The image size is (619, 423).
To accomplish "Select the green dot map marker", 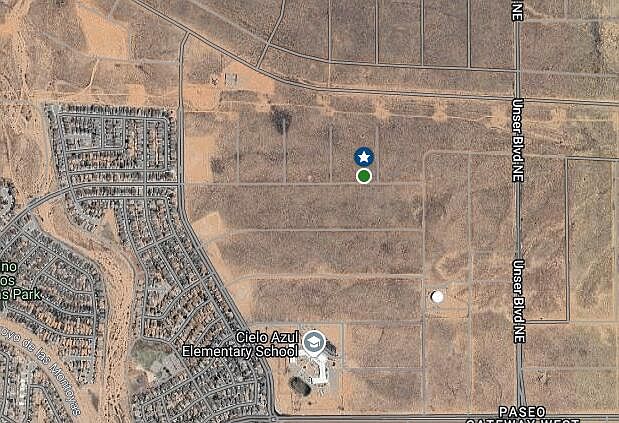I will 364,176.
